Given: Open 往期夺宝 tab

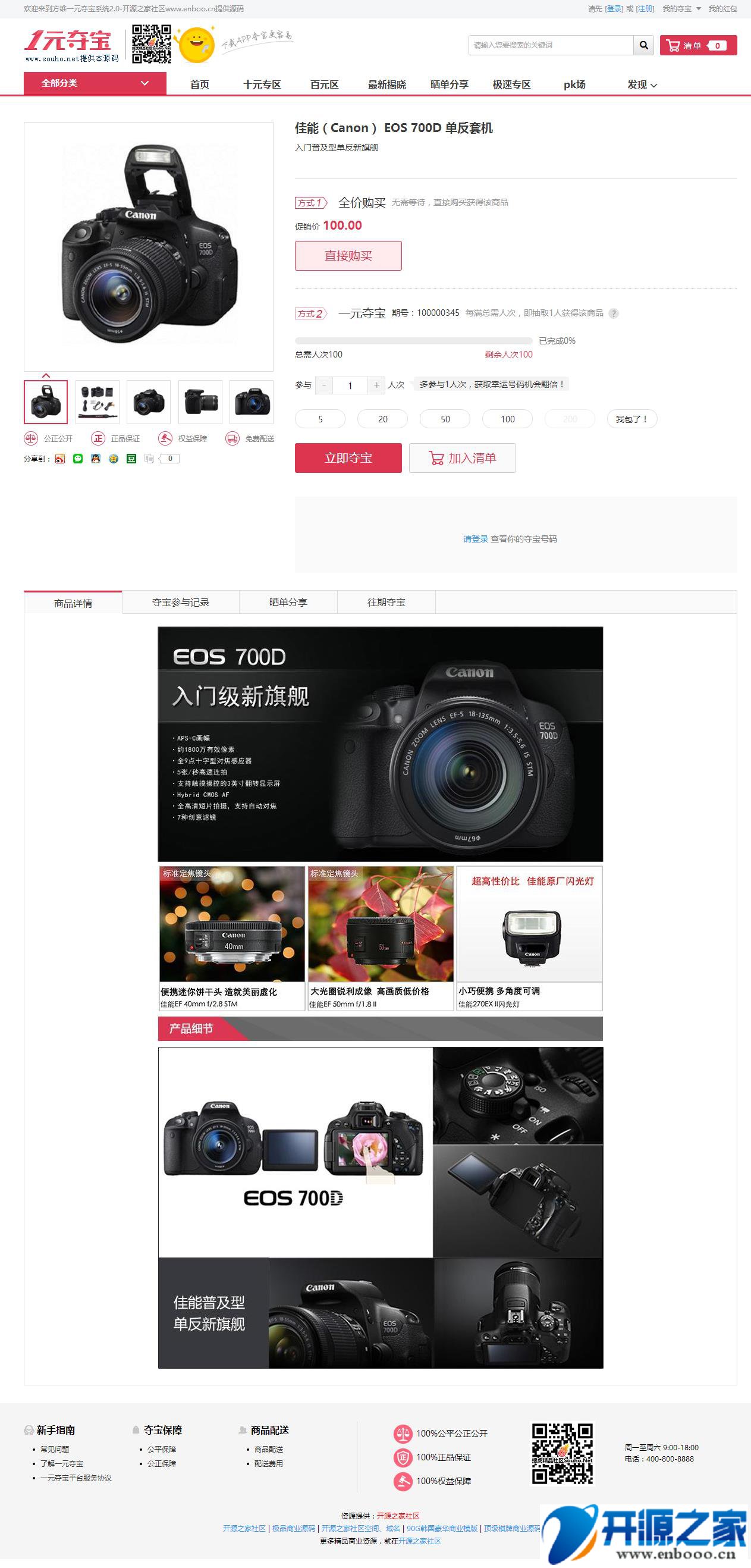Looking at the screenshot, I should click(386, 602).
